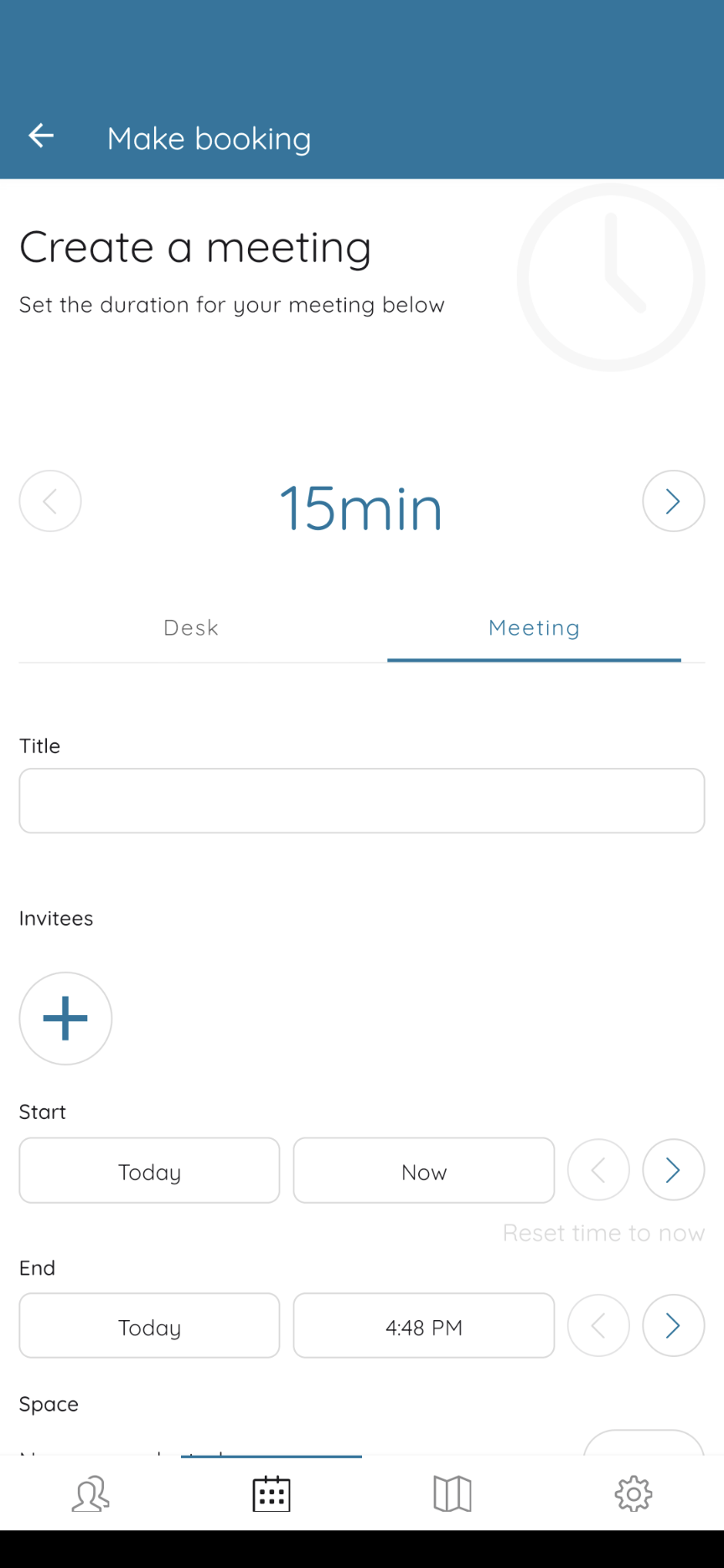This screenshot has width=724, height=1568.
Task: Move the start time later
Action: point(673,1170)
